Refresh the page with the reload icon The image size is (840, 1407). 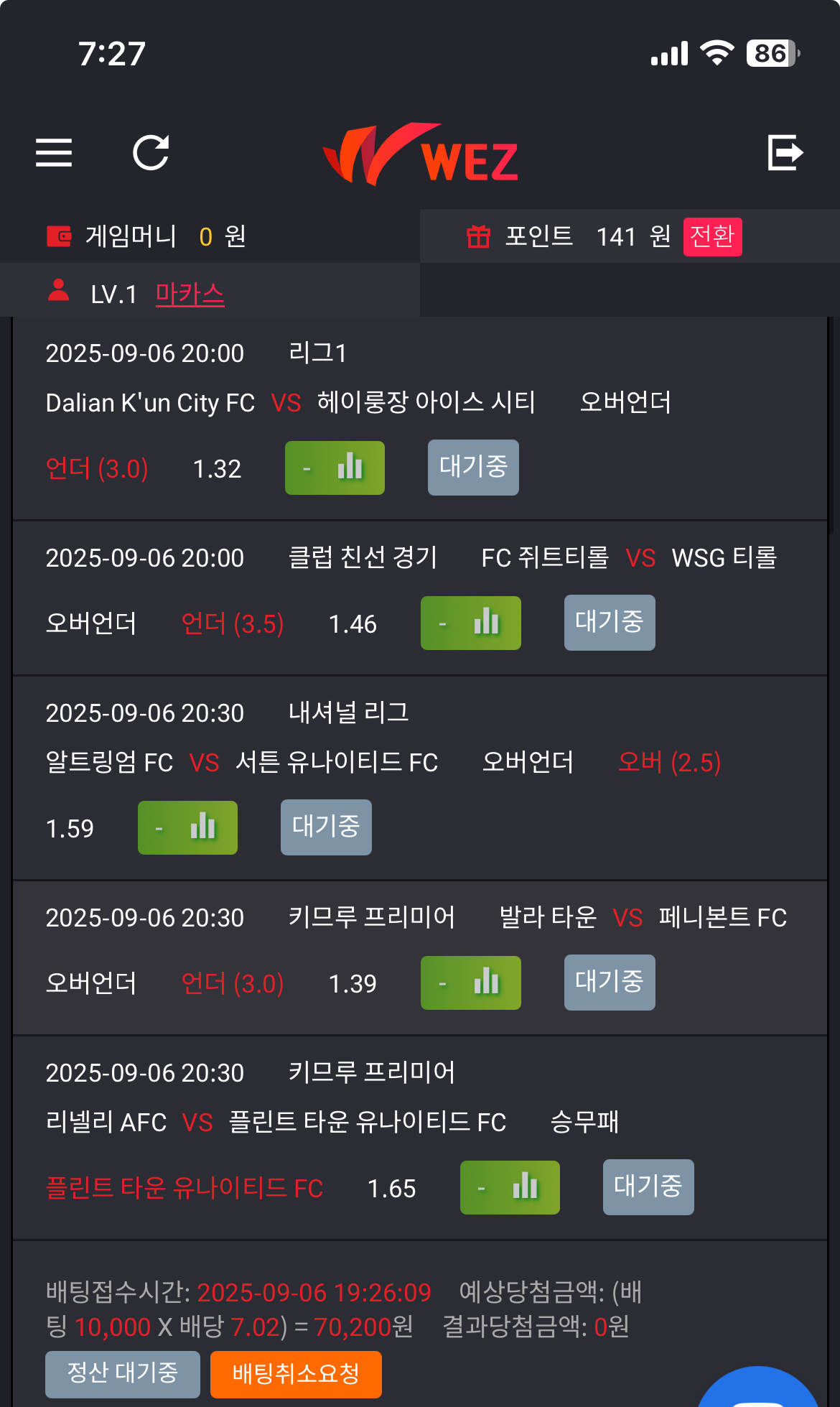coord(151,152)
